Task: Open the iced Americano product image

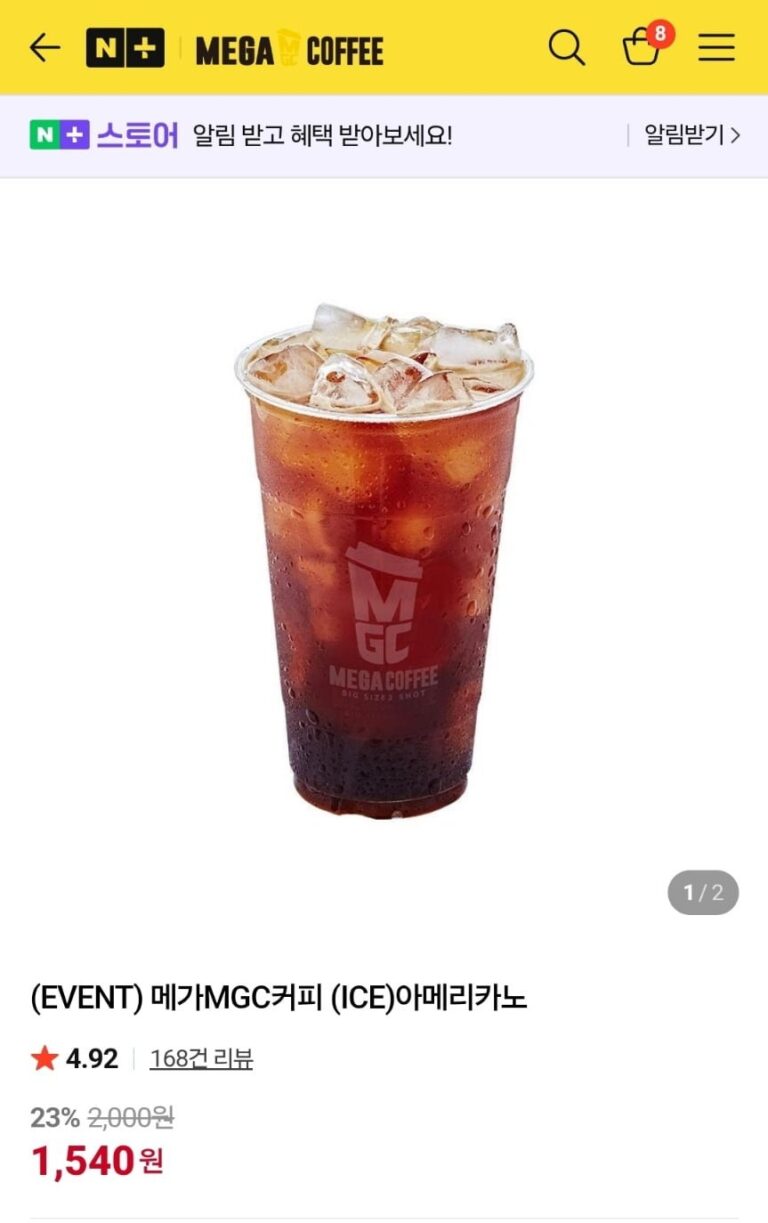Action: coord(384,560)
